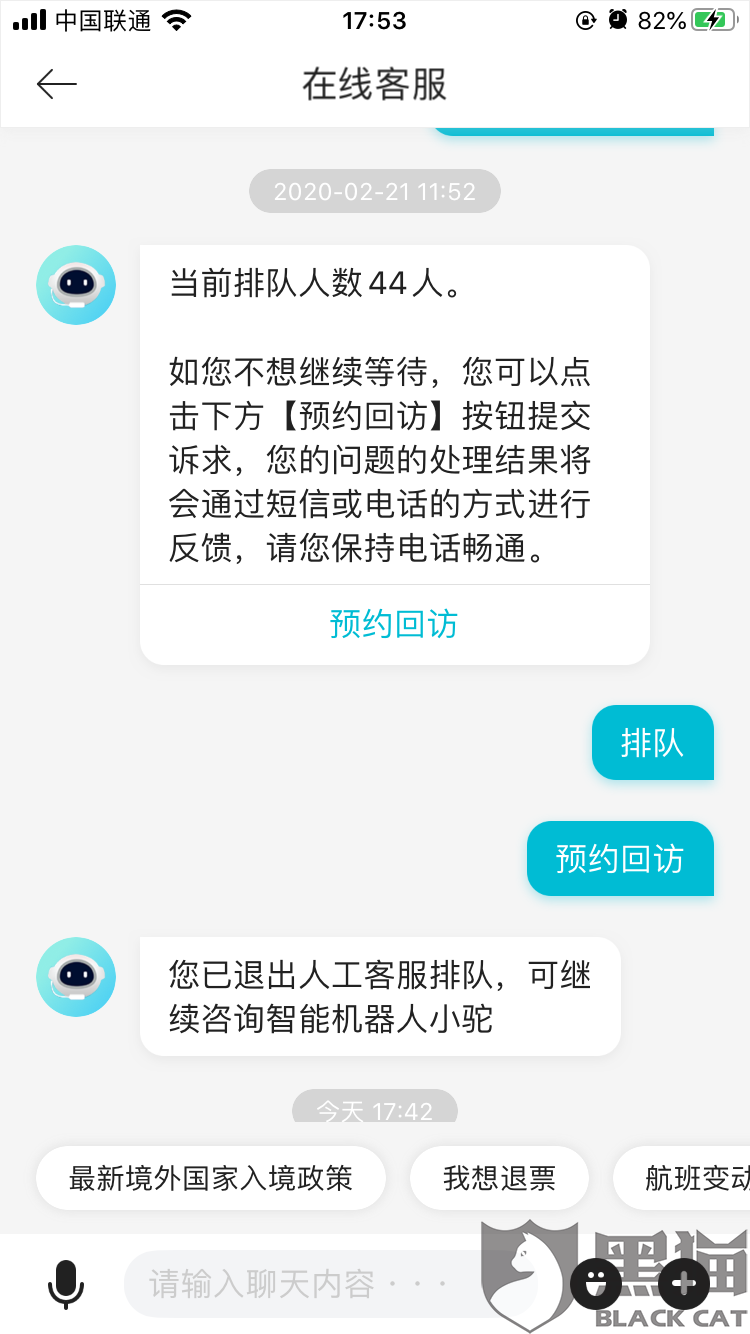Focus the 请输入聊天内容 text field
The width and height of the screenshot is (750, 1334).
pyautogui.click(x=330, y=1283)
